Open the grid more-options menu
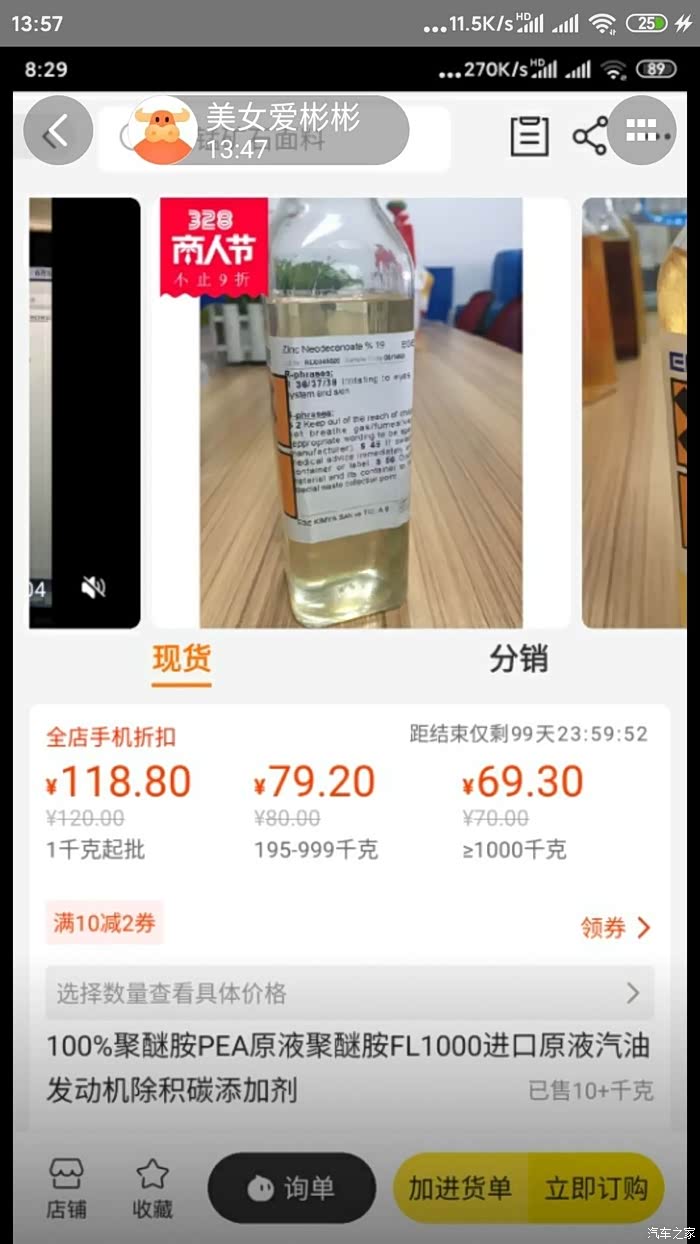Screen dimensions: 700x1244 click(641, 131)
